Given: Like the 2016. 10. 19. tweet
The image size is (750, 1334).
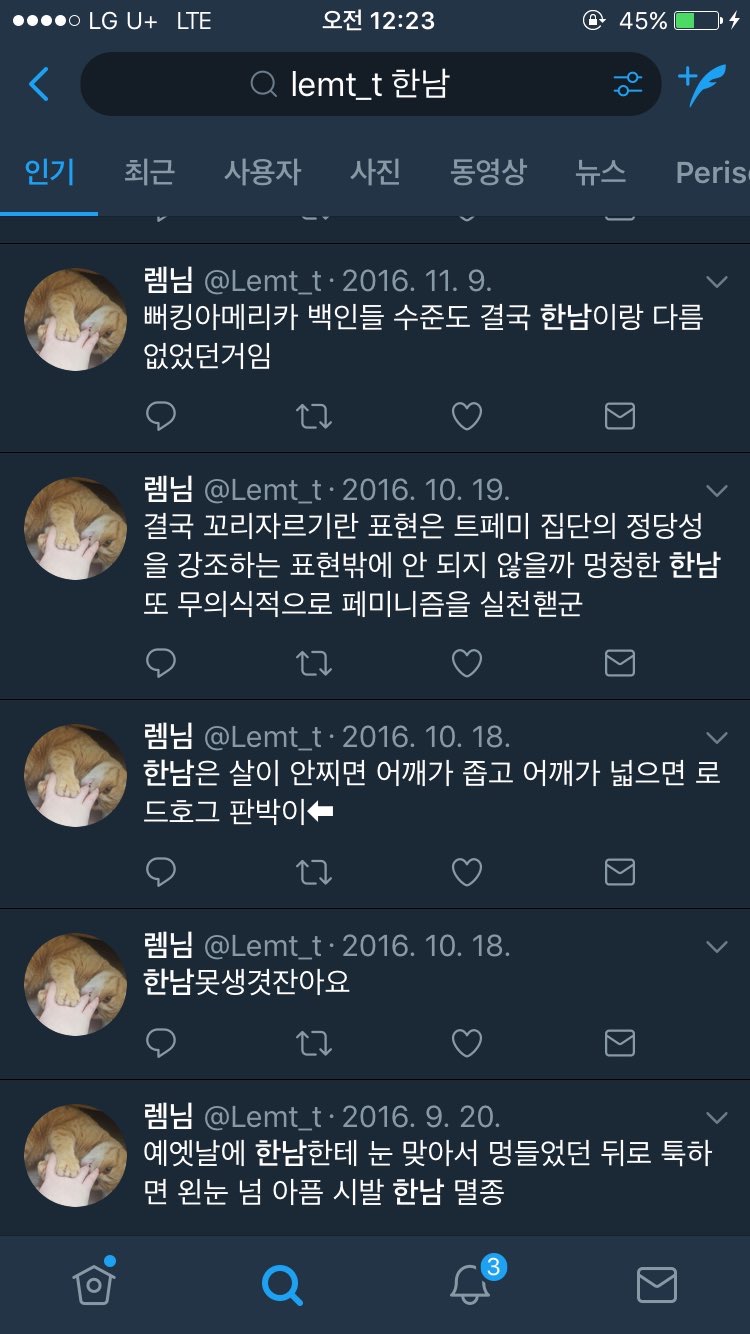Looking at the screenshot, I should click(x=467, y=662).
